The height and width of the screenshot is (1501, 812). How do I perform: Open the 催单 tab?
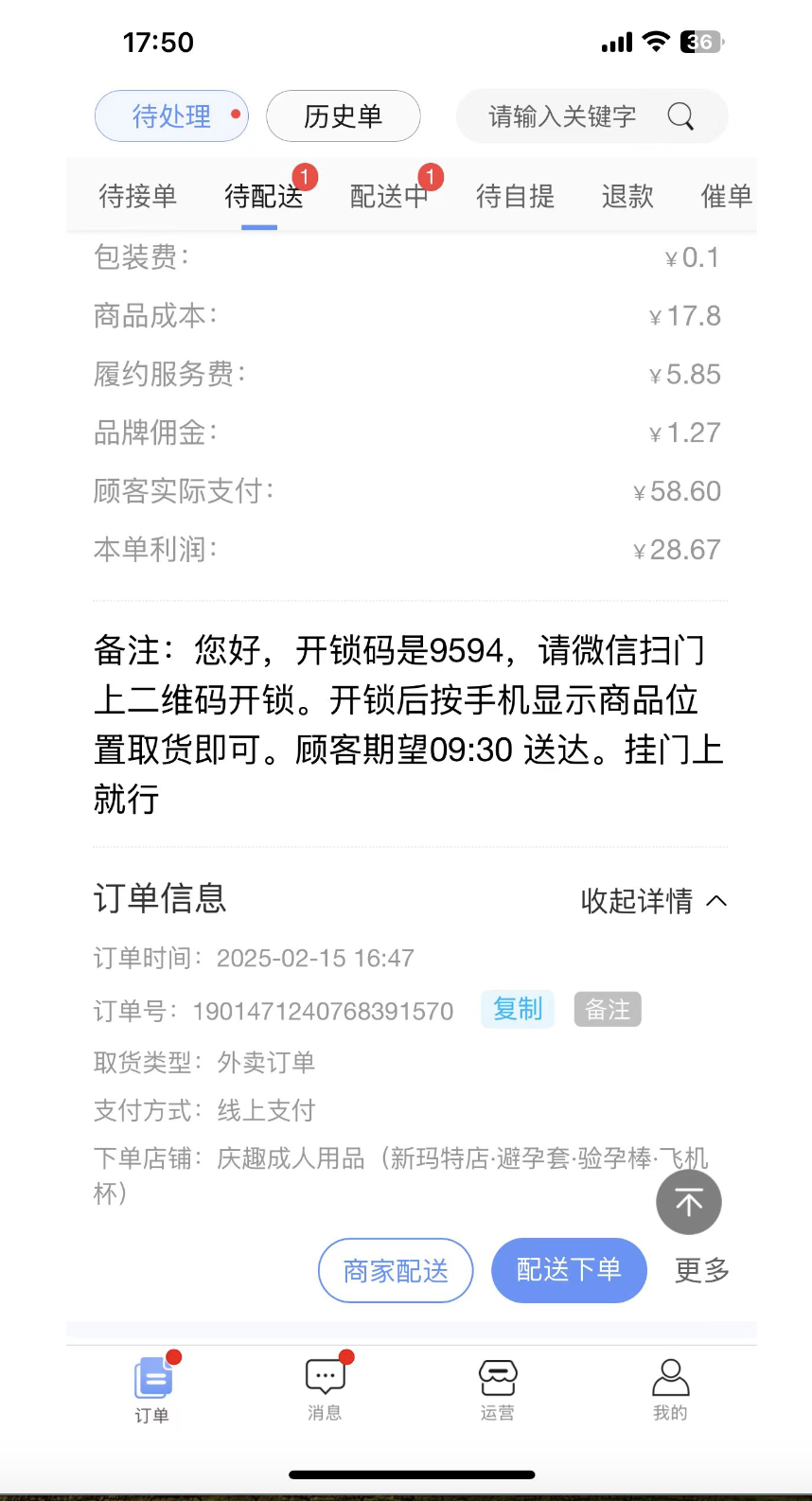725,196
